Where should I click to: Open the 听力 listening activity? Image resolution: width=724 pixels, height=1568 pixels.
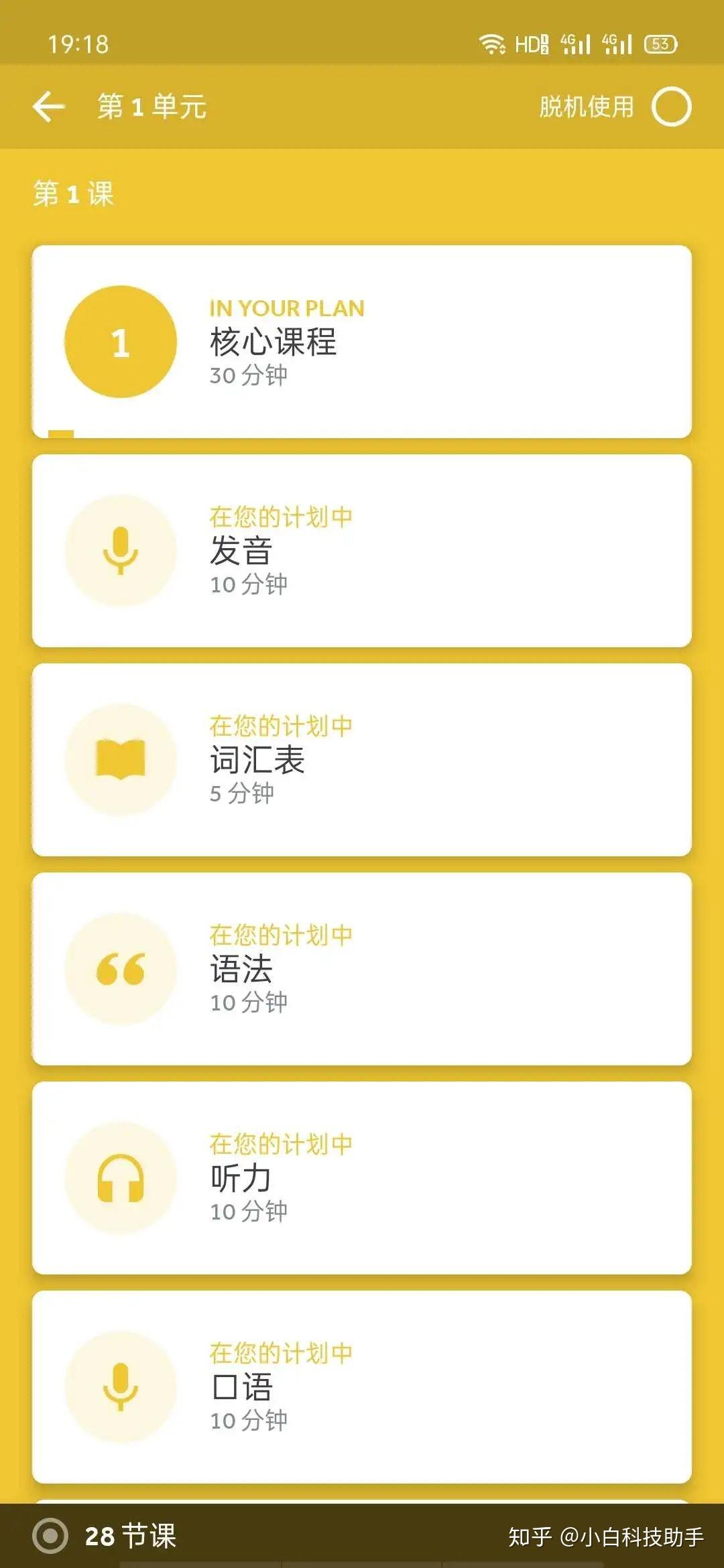point(362,1178)
